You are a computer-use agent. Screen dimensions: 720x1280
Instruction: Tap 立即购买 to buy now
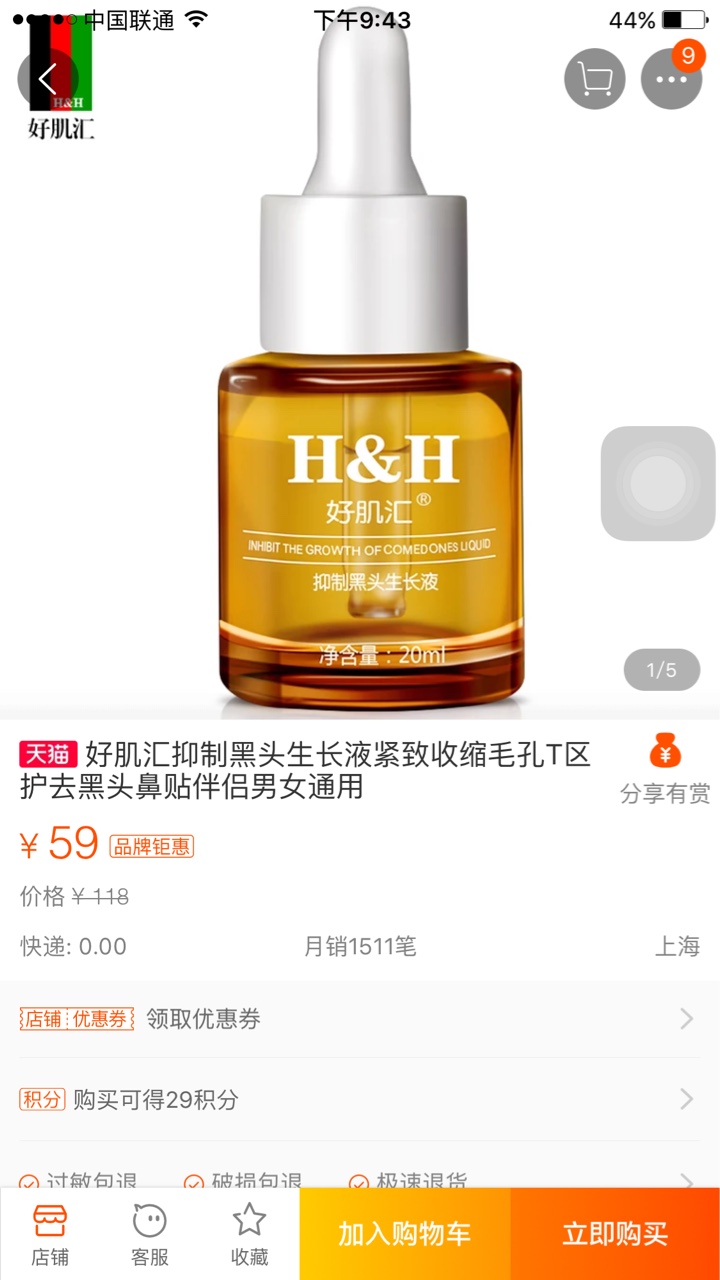615,1234
